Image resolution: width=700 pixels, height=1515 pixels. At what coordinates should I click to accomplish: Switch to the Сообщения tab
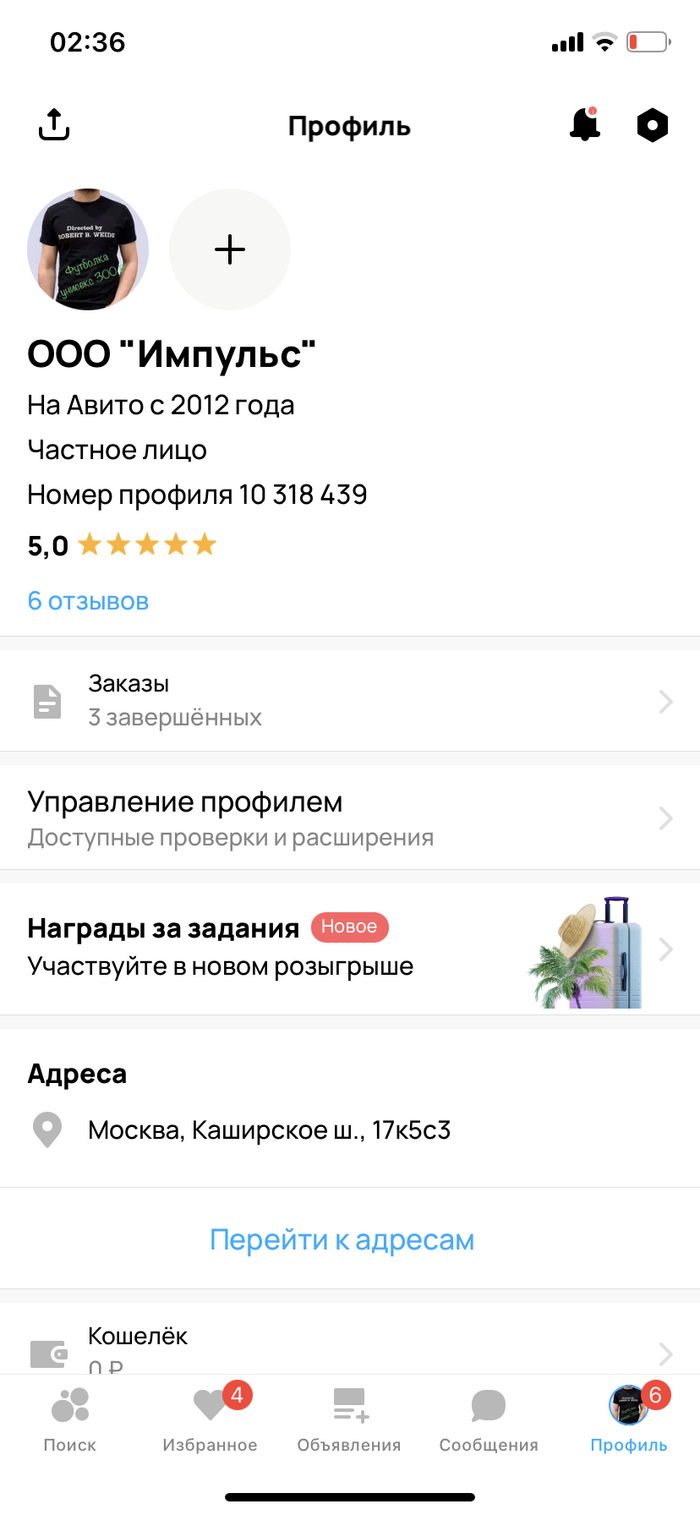click(488, 1420)
